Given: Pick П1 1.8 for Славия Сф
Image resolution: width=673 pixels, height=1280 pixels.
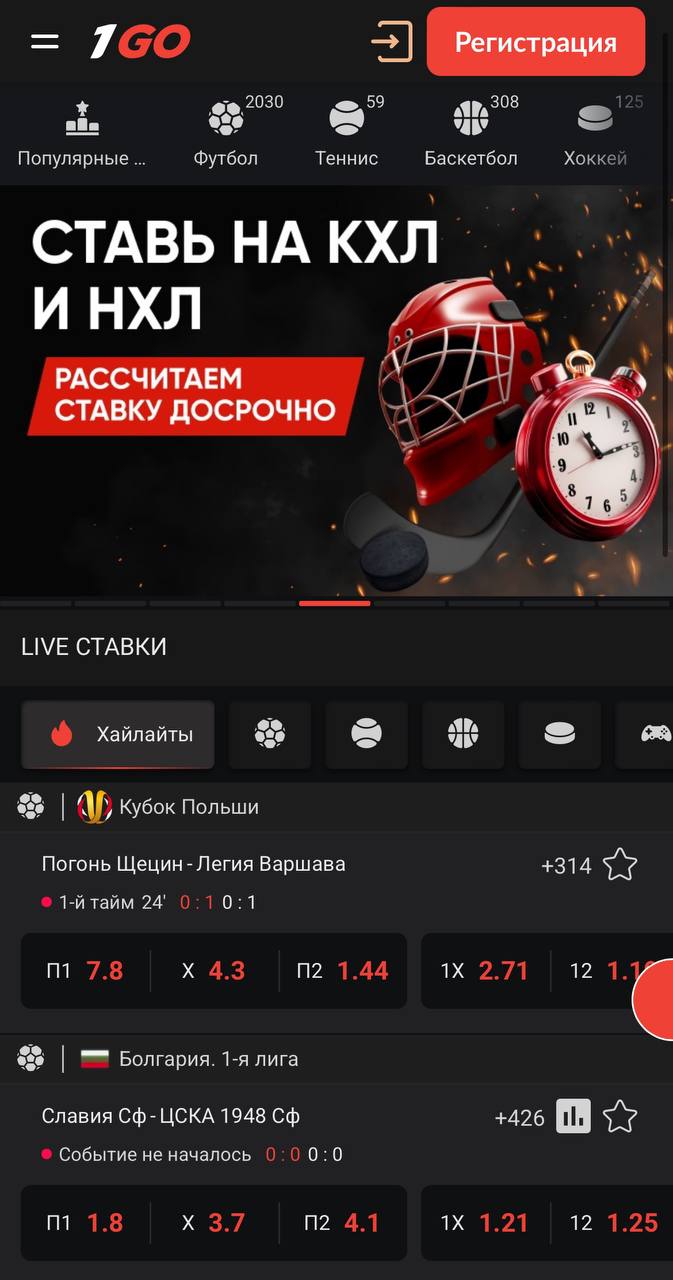Looking at the screenshot, I should pos(85,1223).
